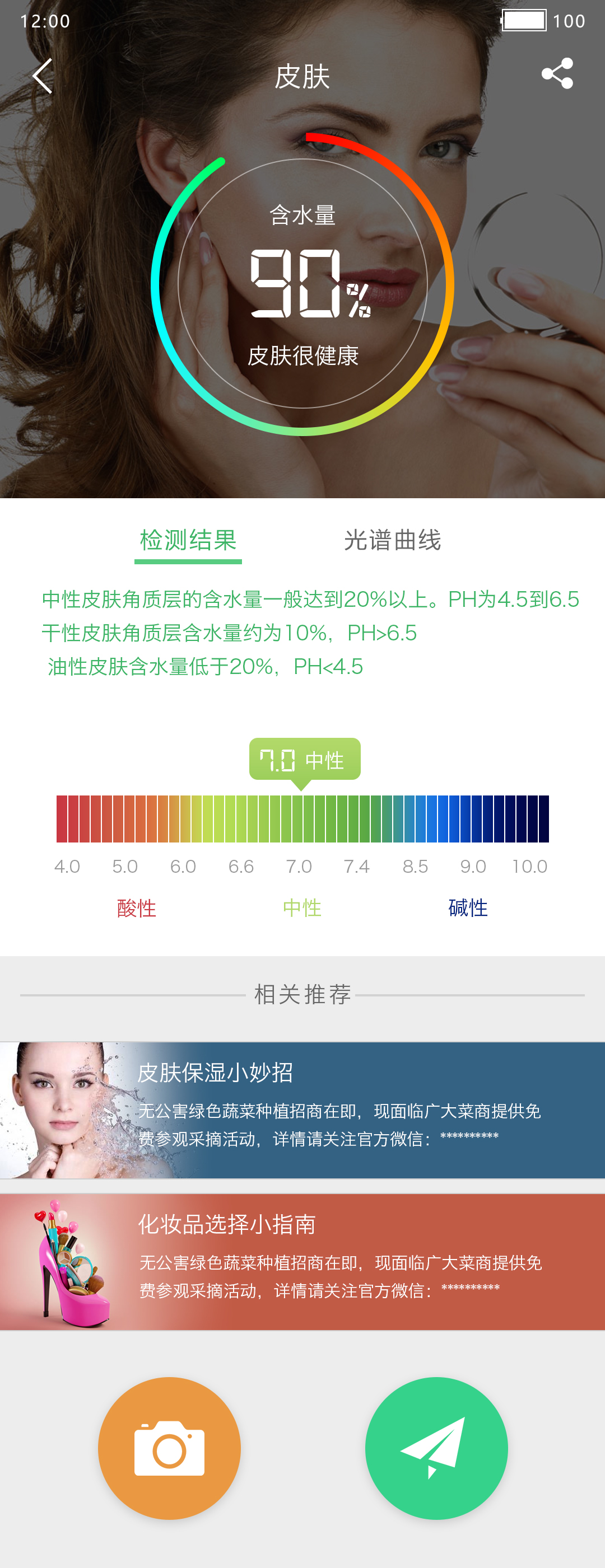Switch to the 光谱曲线 tab
Viewport: 605px width, 1568px height.
392,541
